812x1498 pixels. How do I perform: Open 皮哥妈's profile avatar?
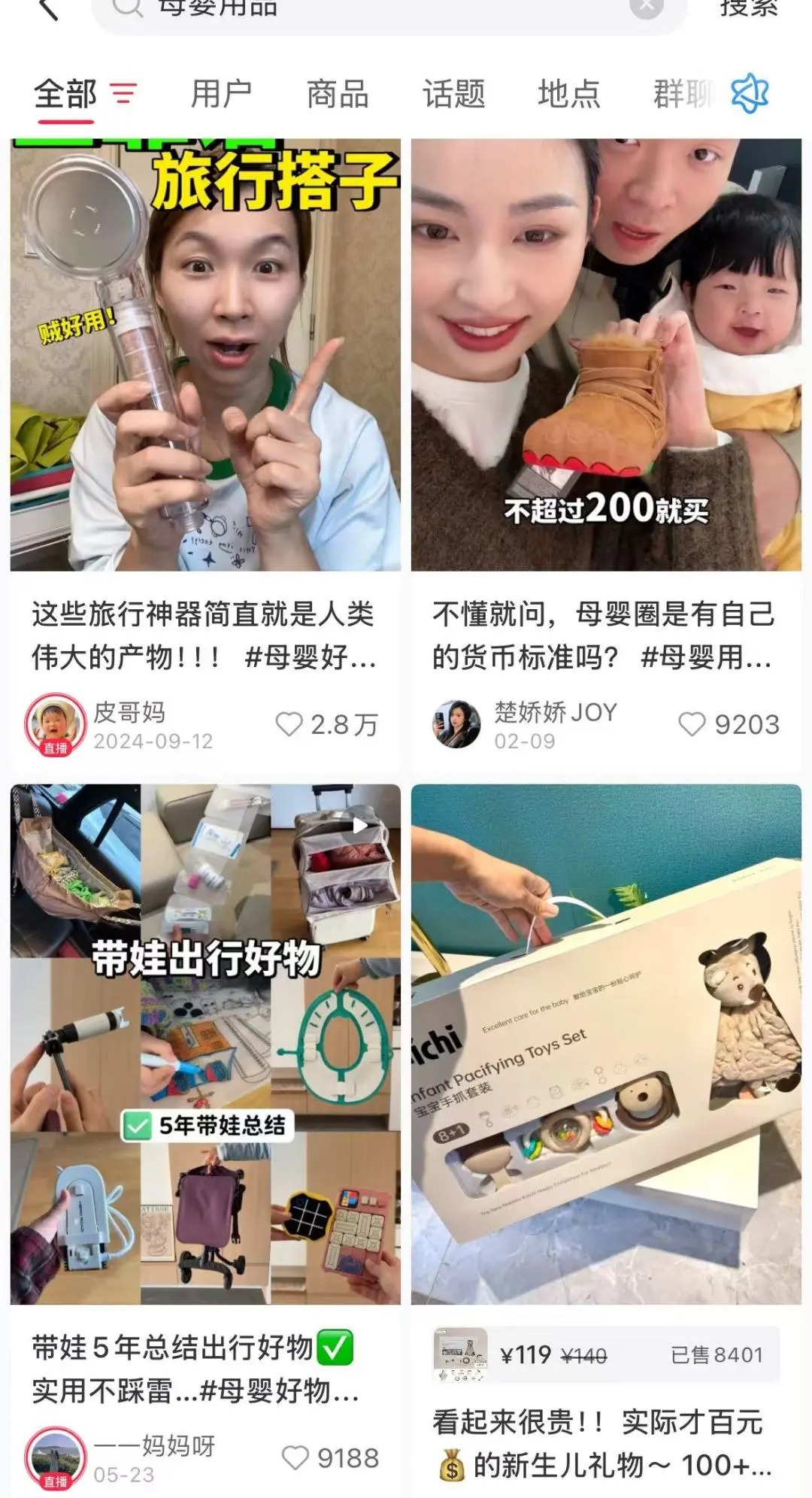[56, 724]
